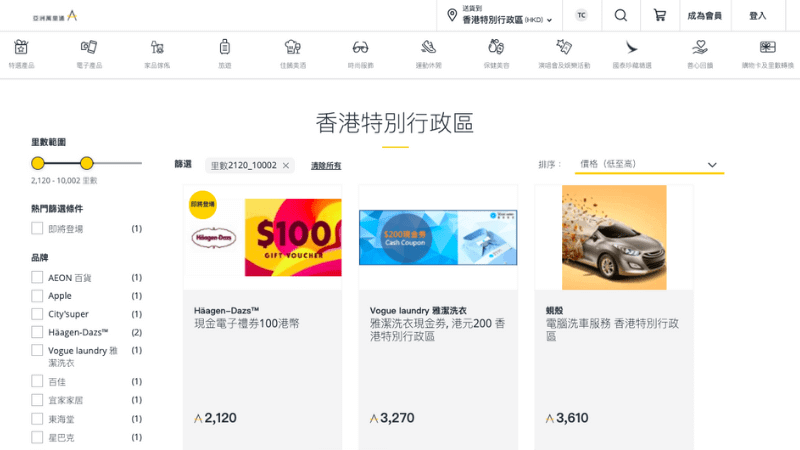
Task: Open the 時尚服飾 category
Action: coord(360,52)
